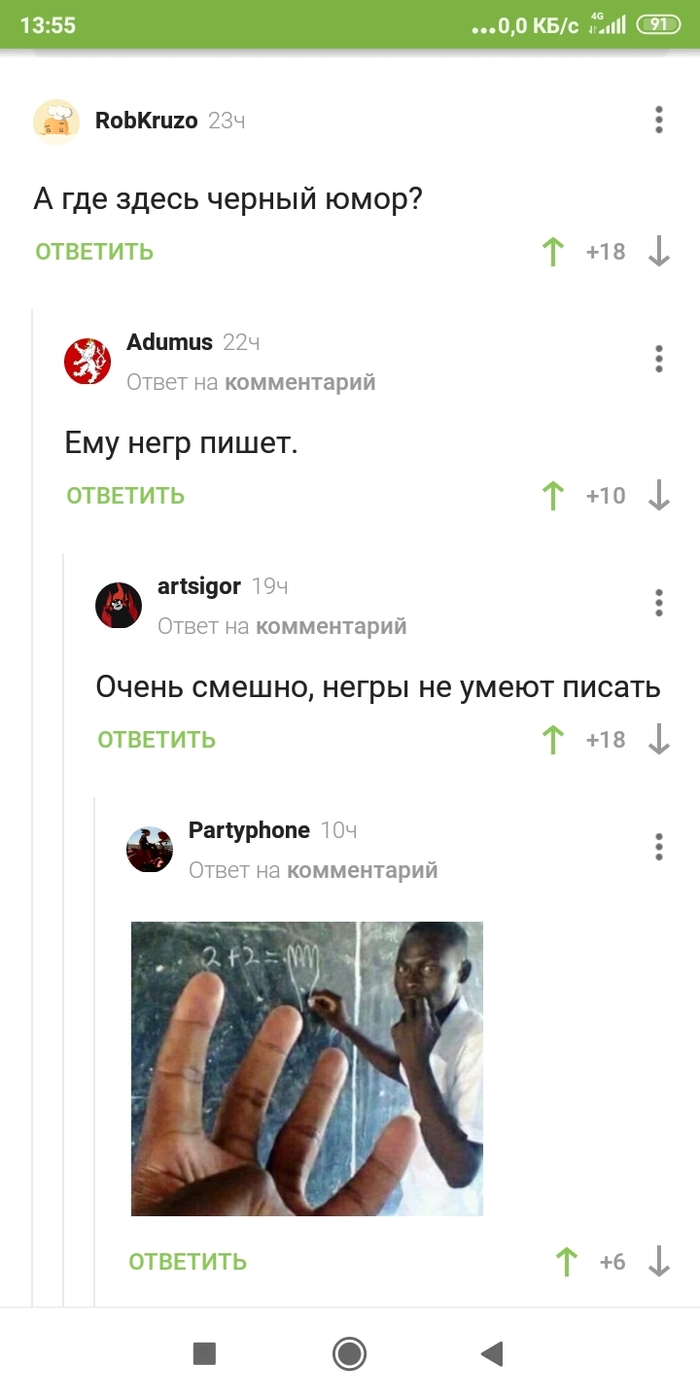This screenshot has height=1400, width=700.
Task: Open overflow menu on artsigor's comment
Action: pos(658,603)
